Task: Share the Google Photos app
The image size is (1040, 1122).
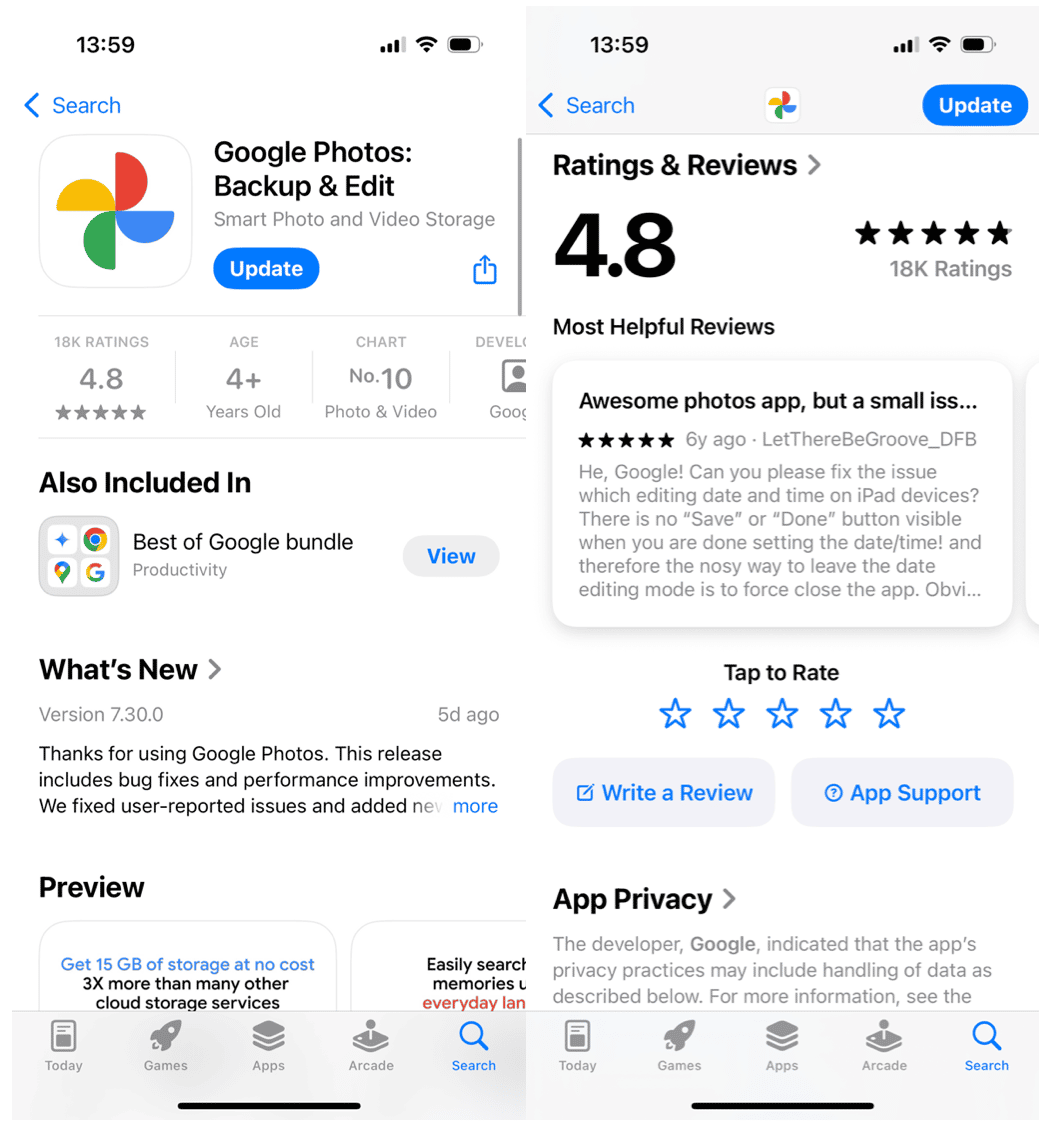Action: (484, 270)
